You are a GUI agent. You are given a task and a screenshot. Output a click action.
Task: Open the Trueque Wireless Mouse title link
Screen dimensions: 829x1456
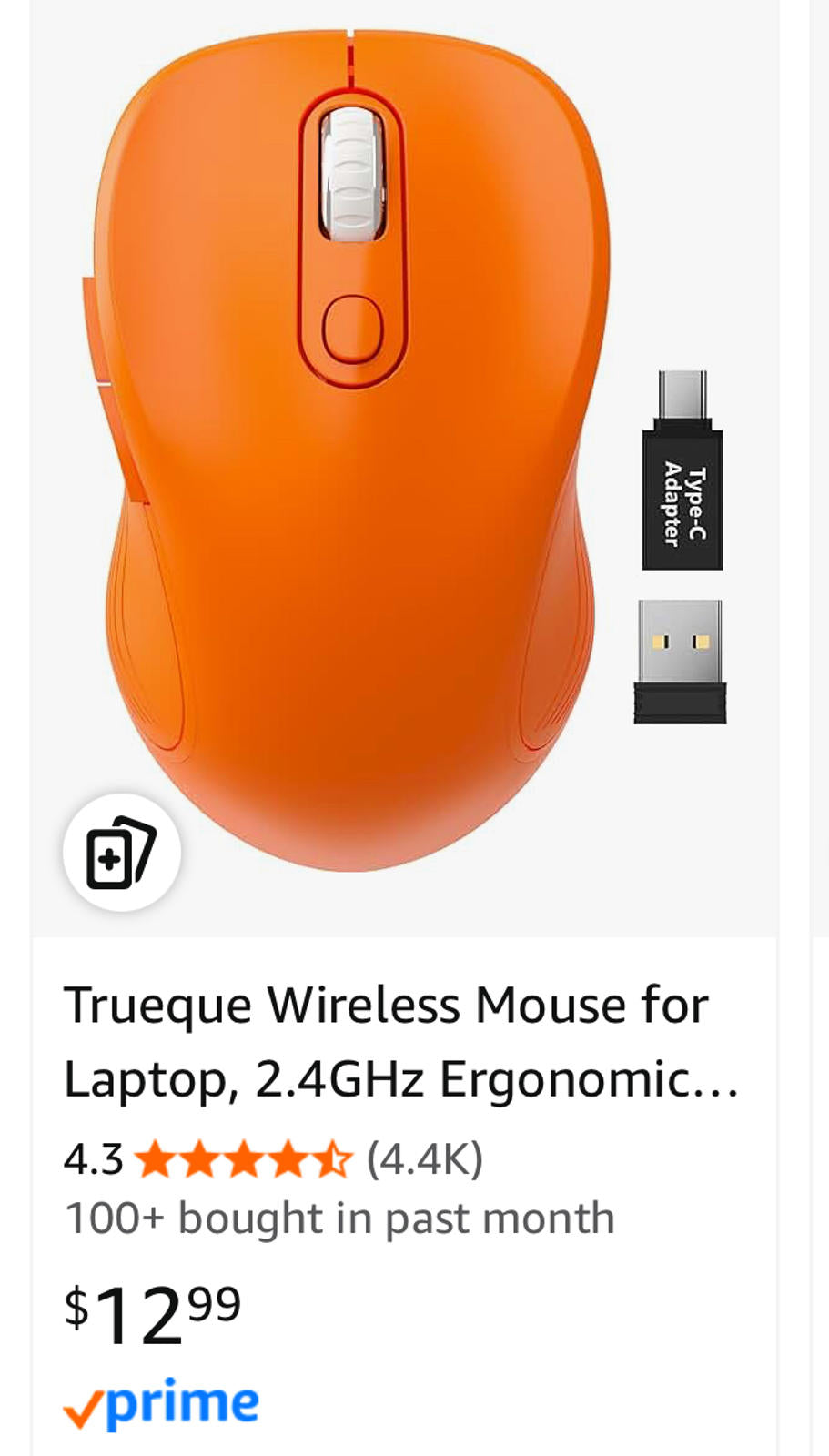pos(400,1042)
